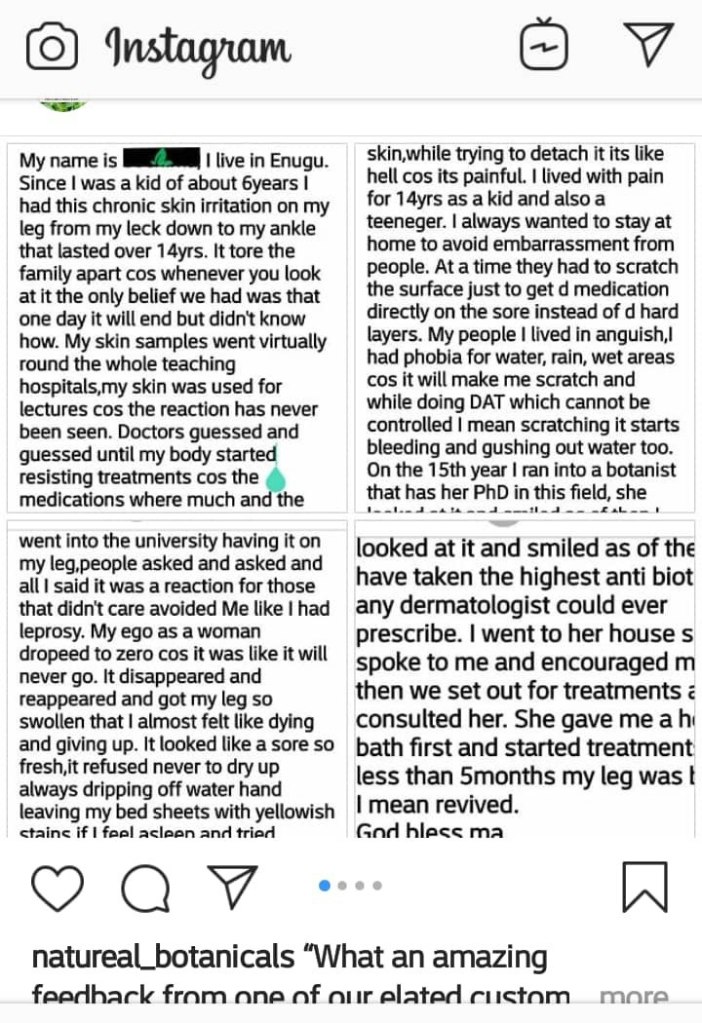Image resolution: width=702 pixels, height=1023 pixels.
Task: Open the camera from the top bar
Action: click(x=52, y=47)
